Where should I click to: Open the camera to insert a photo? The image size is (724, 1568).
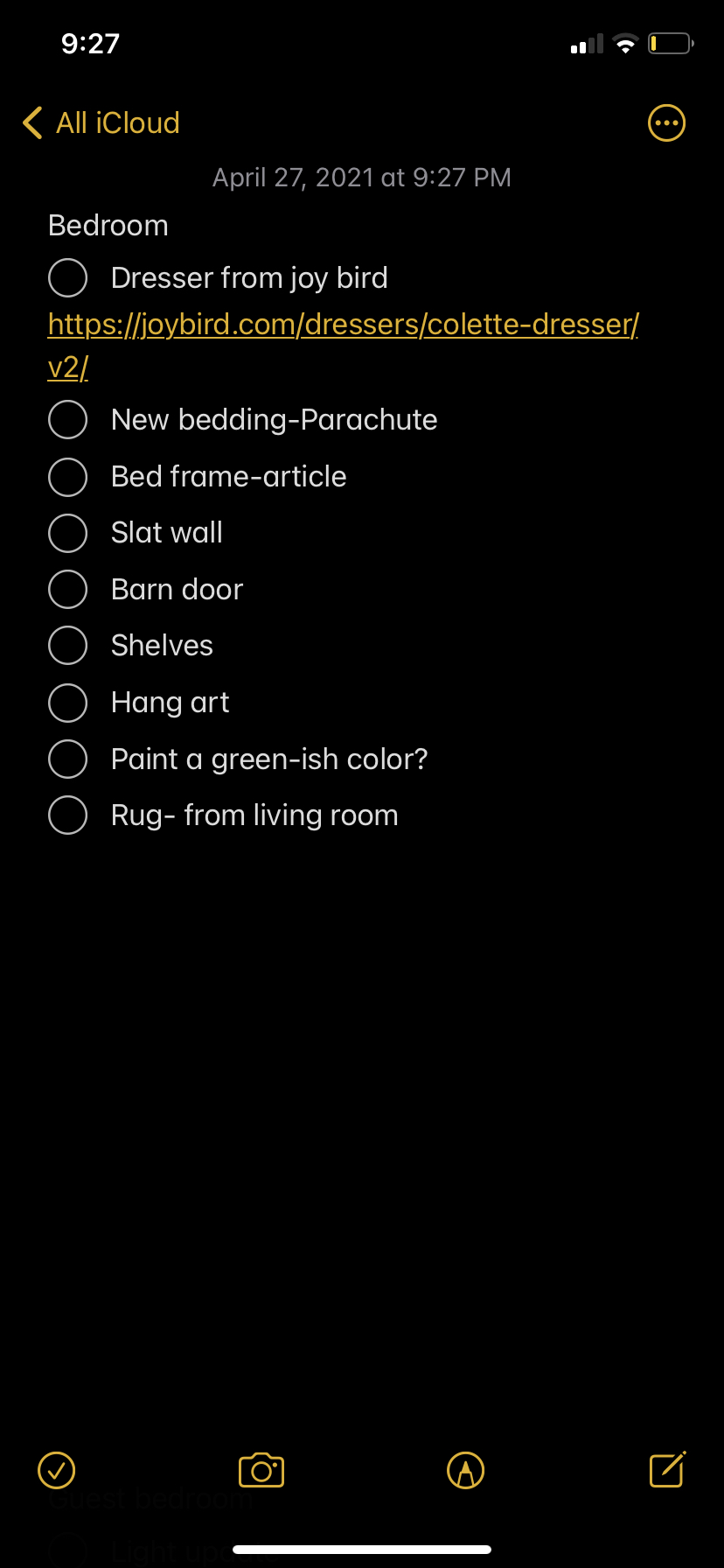point(261,1470)
